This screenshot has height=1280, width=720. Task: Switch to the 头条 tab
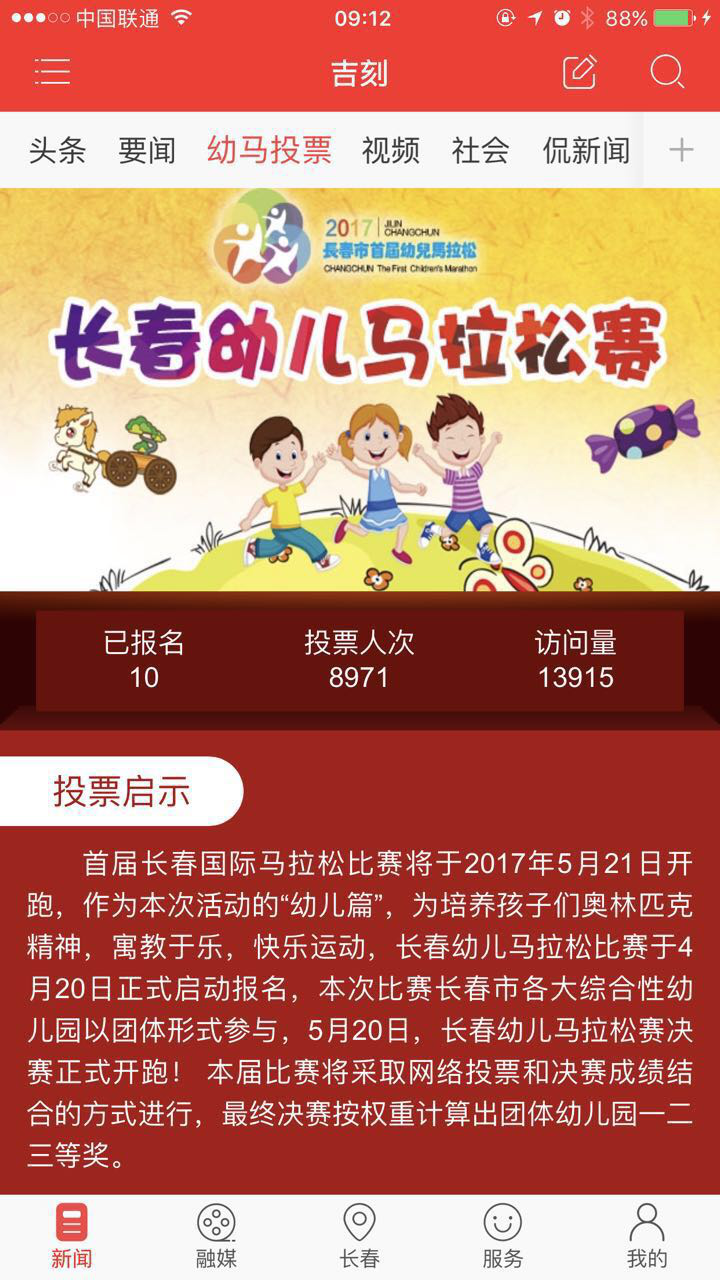tap(58, 152)
